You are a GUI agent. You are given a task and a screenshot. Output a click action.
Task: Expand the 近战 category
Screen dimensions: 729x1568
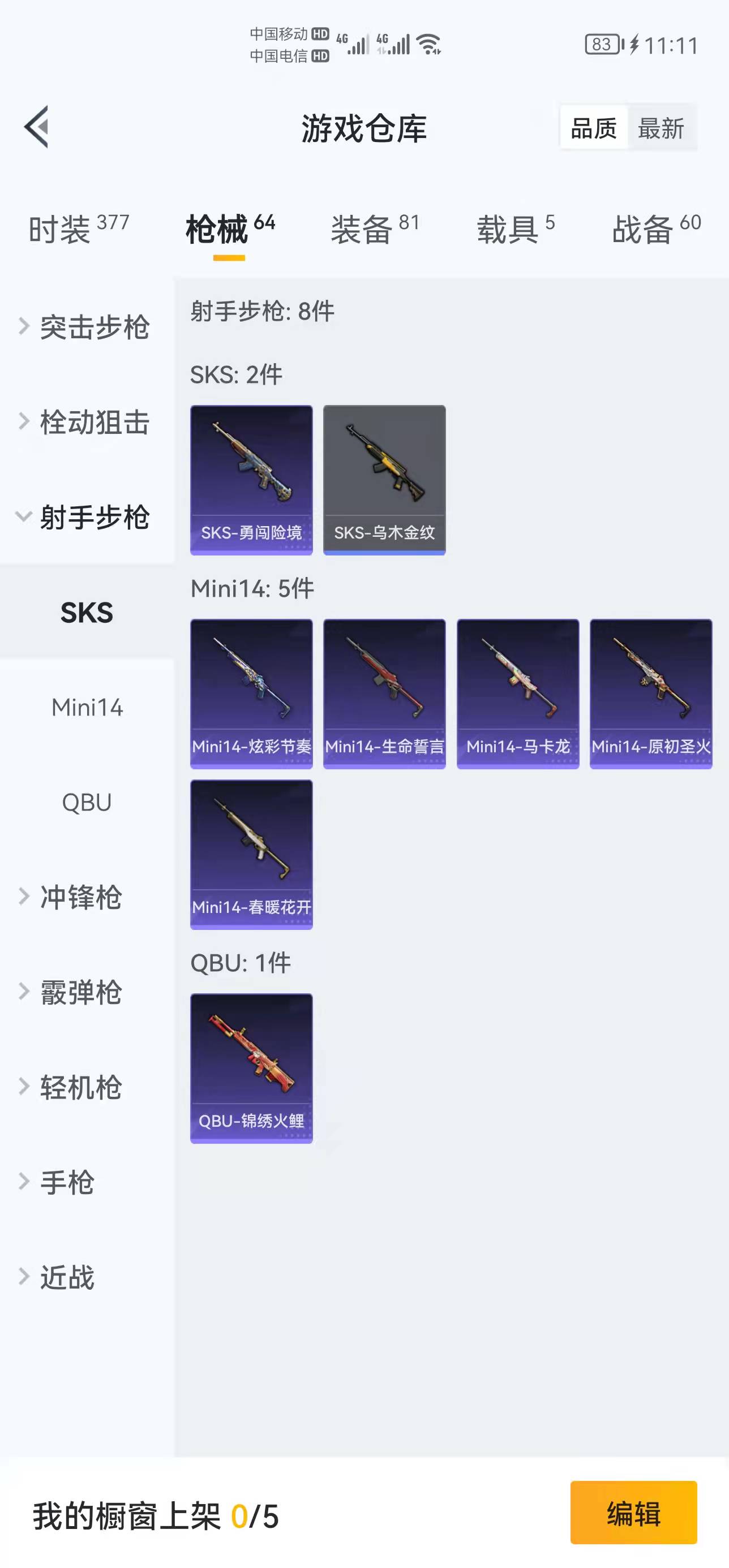67,1277
